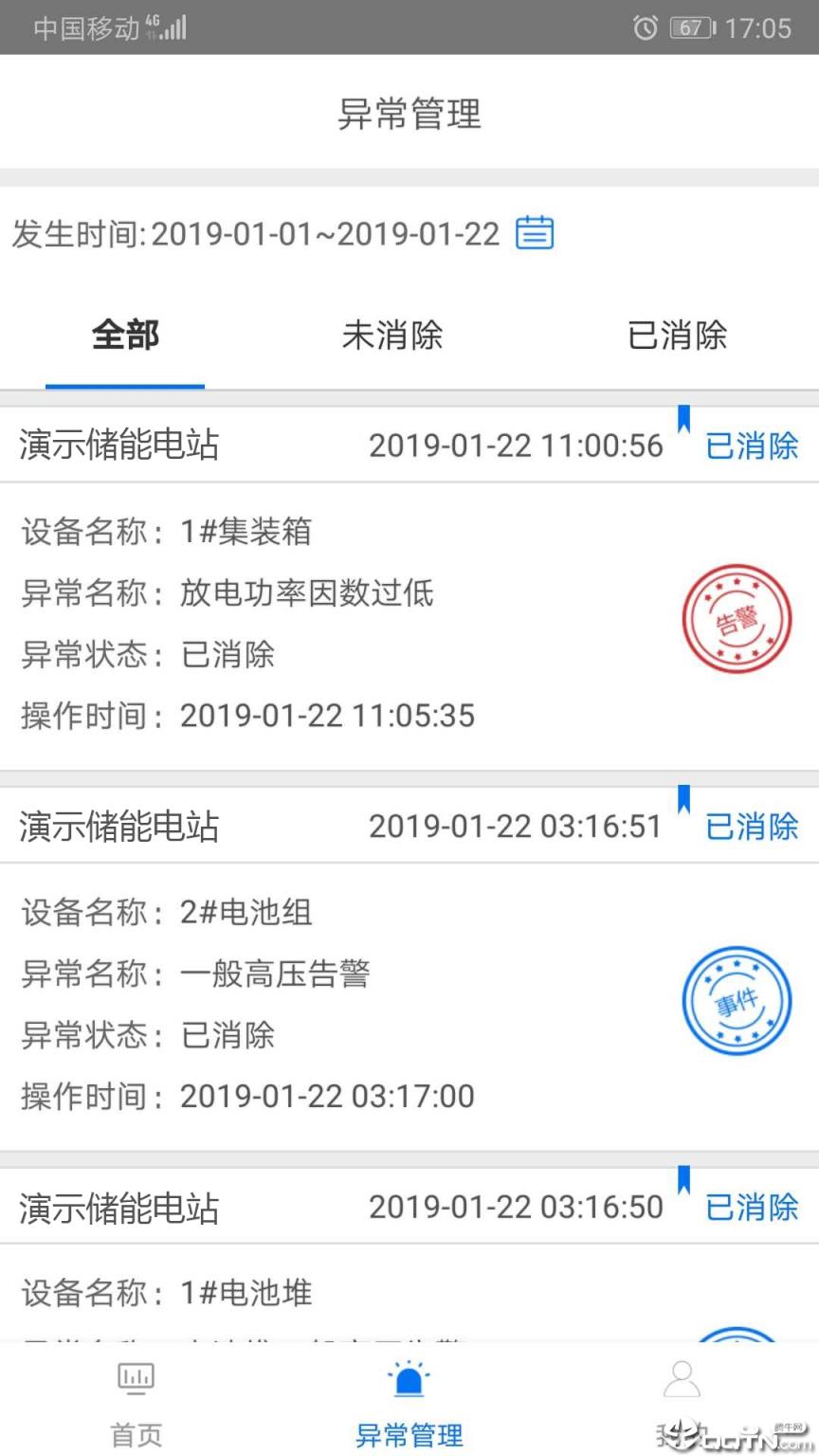819x1456 pixels.
Task: Open the calendar date picker icon
Action: (x=535, y=232)
